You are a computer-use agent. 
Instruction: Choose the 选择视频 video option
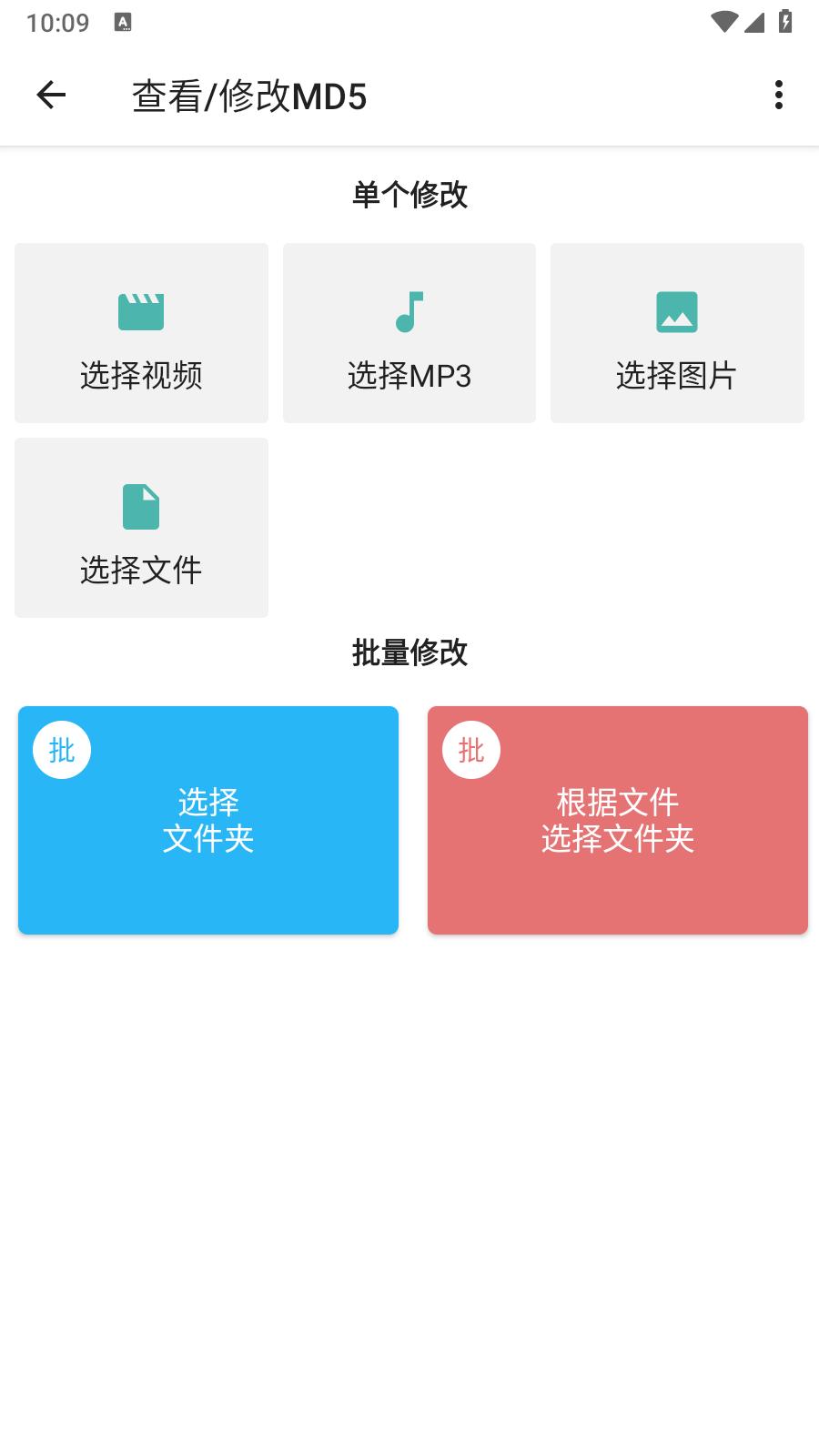point(141,333)
